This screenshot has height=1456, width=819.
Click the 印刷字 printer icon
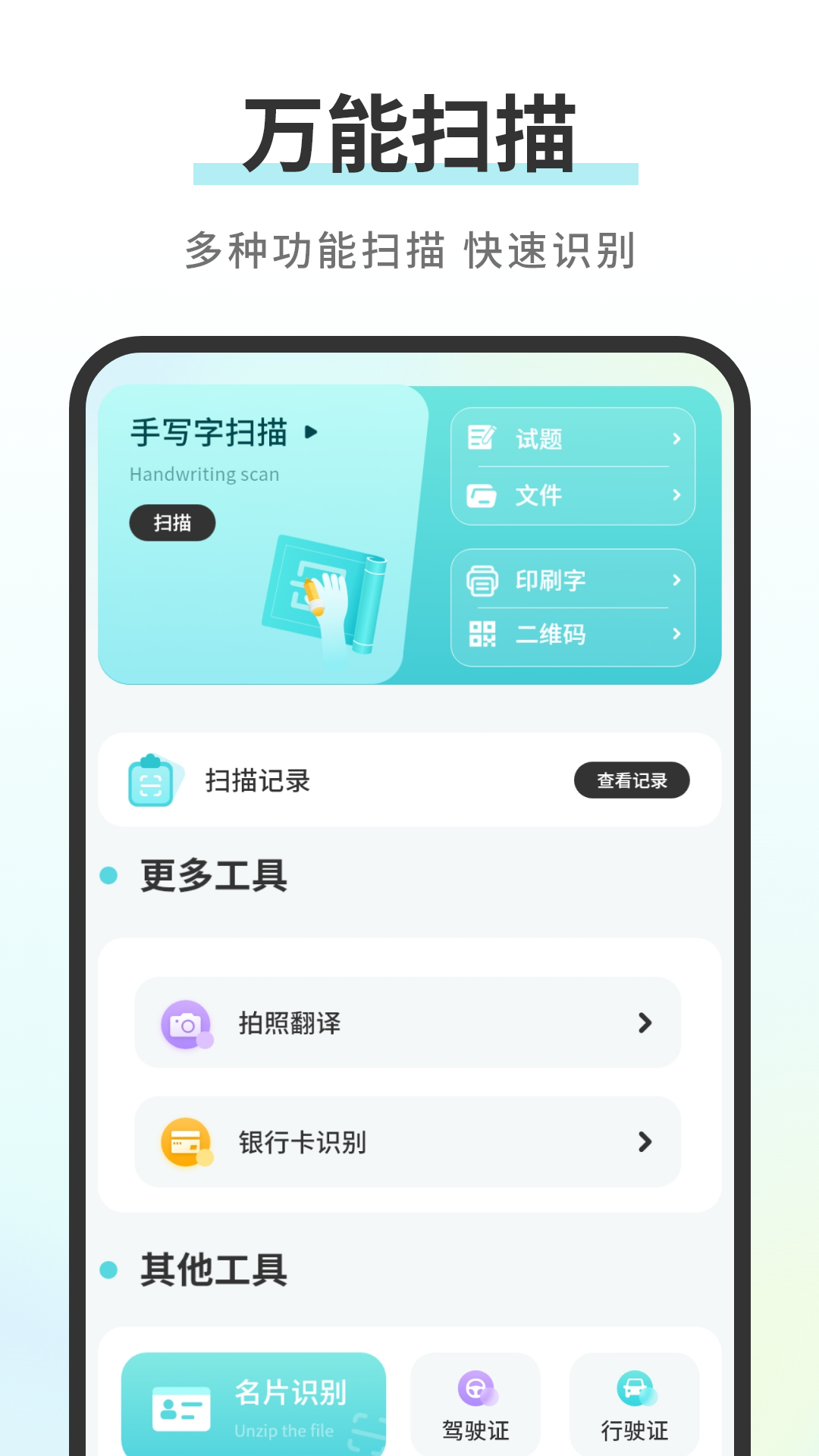tap(483, 580)
